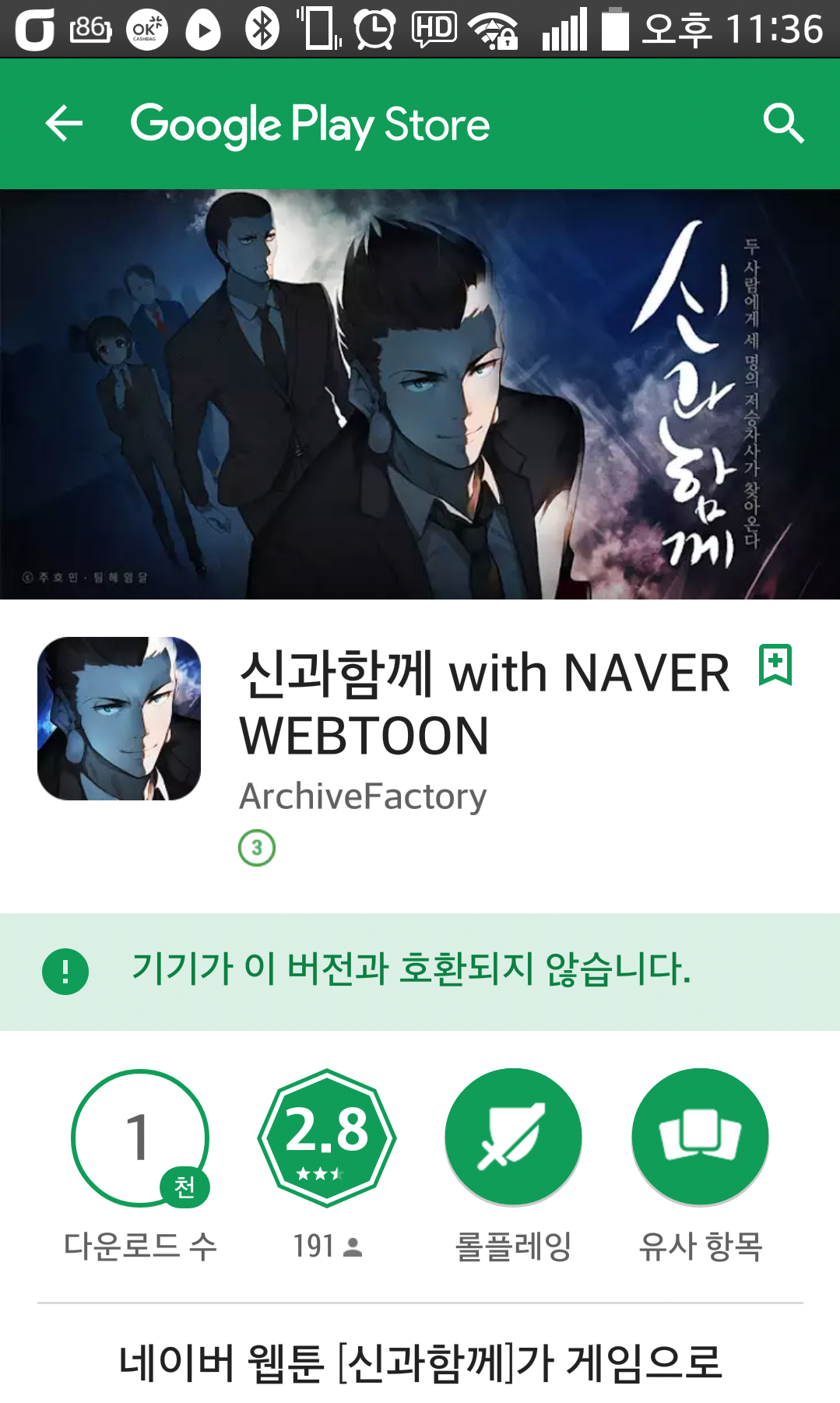Read the description 네이버 웹툰 [신과함께]가 게임으로
The width and height of the screenshot is (840, 1403).
pos(420,1362)
